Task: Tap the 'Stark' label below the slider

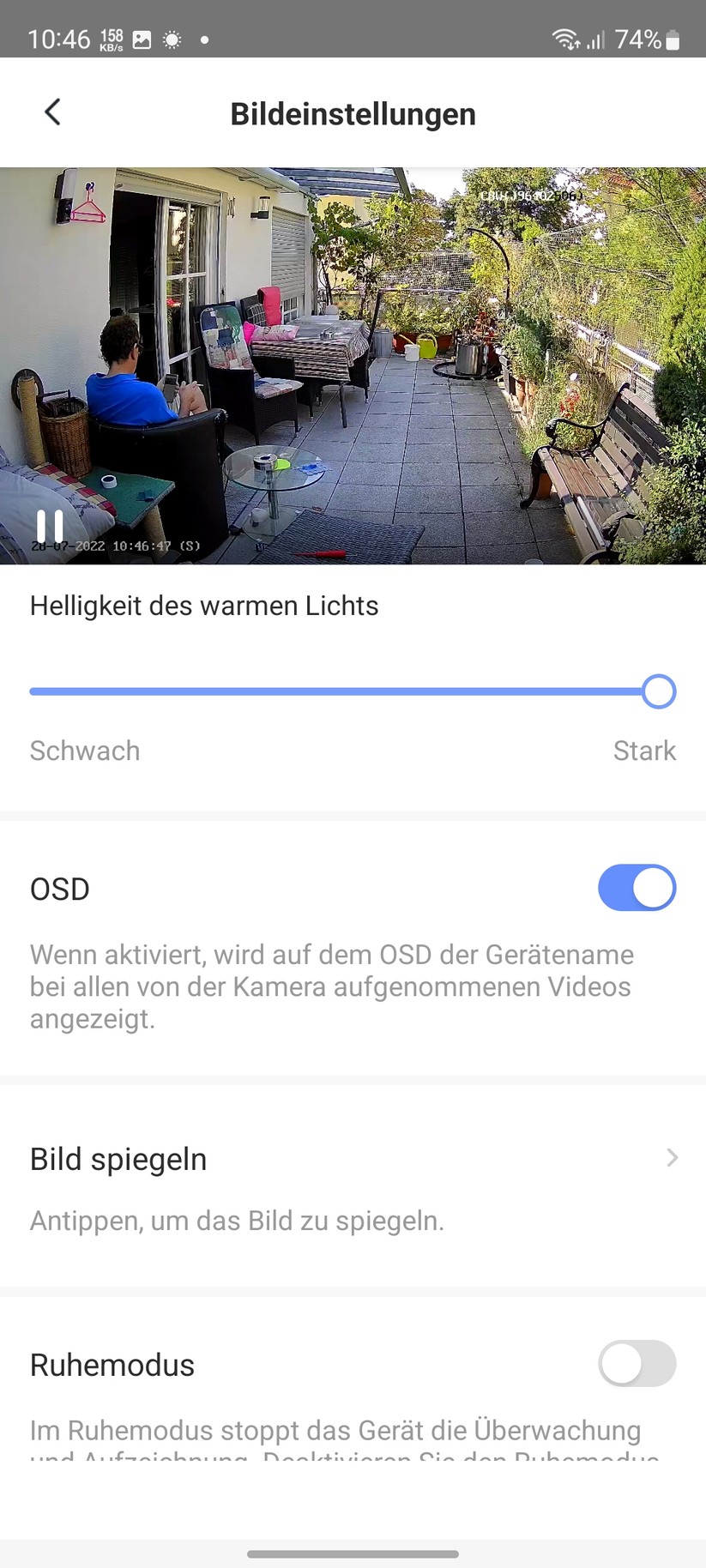Action: tap(644, 751)
